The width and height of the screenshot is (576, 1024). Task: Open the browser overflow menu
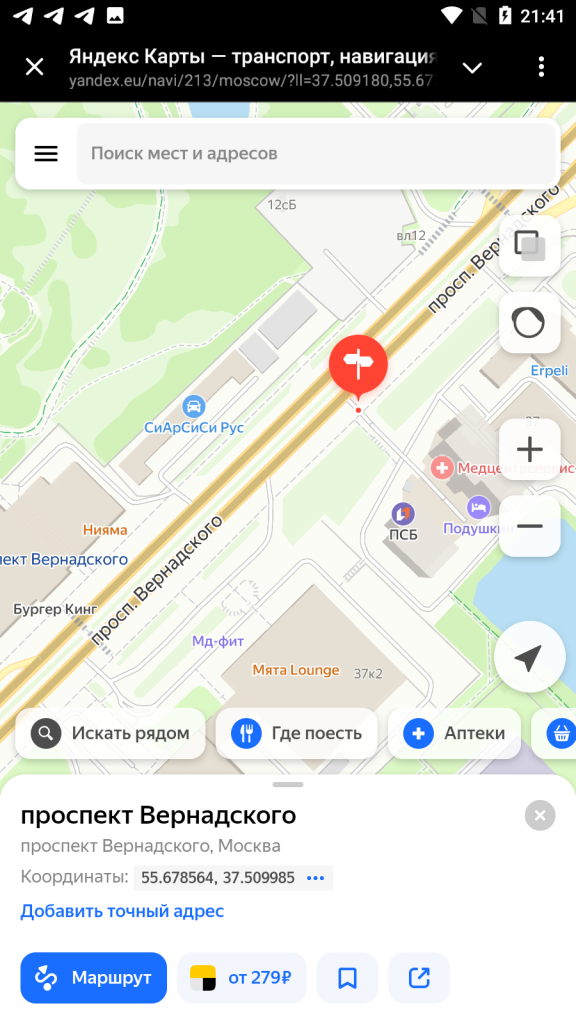[541, 67]
